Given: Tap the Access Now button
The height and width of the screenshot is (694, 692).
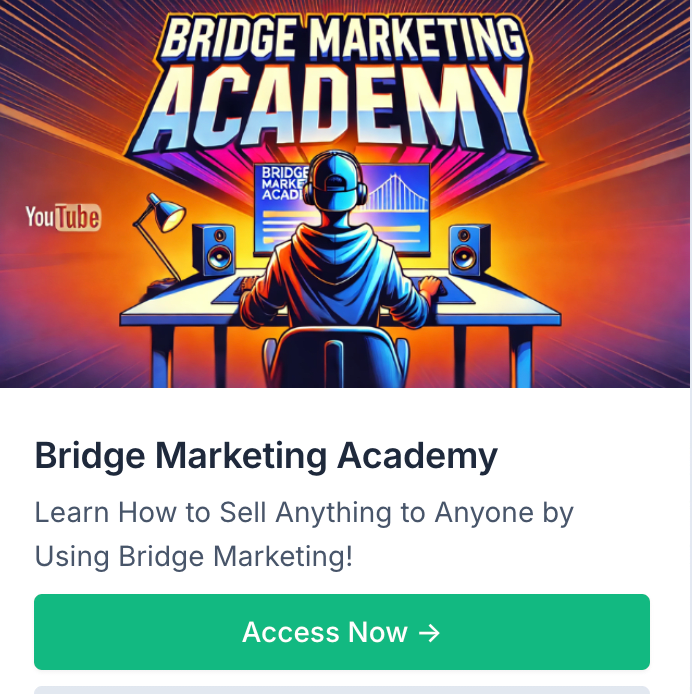Looking at the screenshot, I should 342,632.
